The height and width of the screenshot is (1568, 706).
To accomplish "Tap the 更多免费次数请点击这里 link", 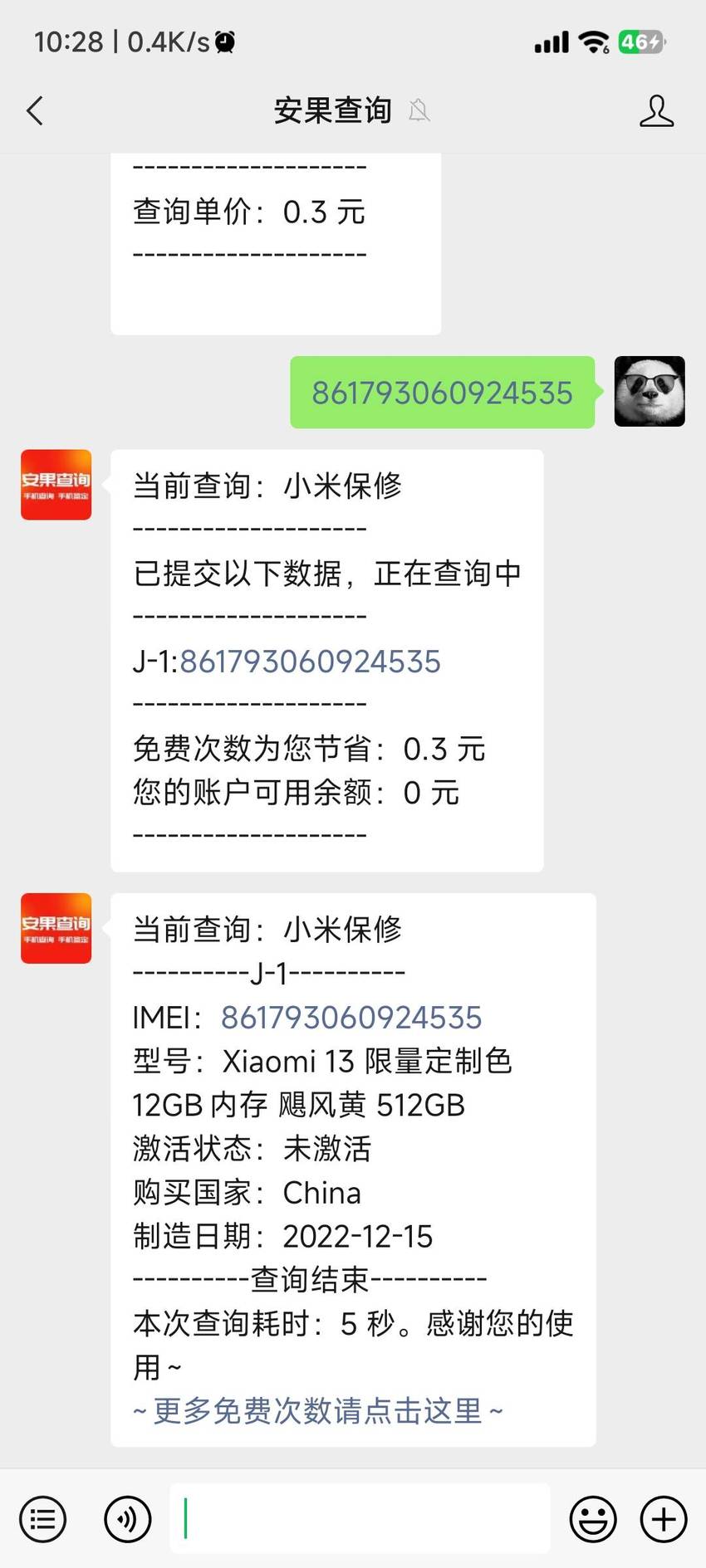I will [x=318, y=1410].
